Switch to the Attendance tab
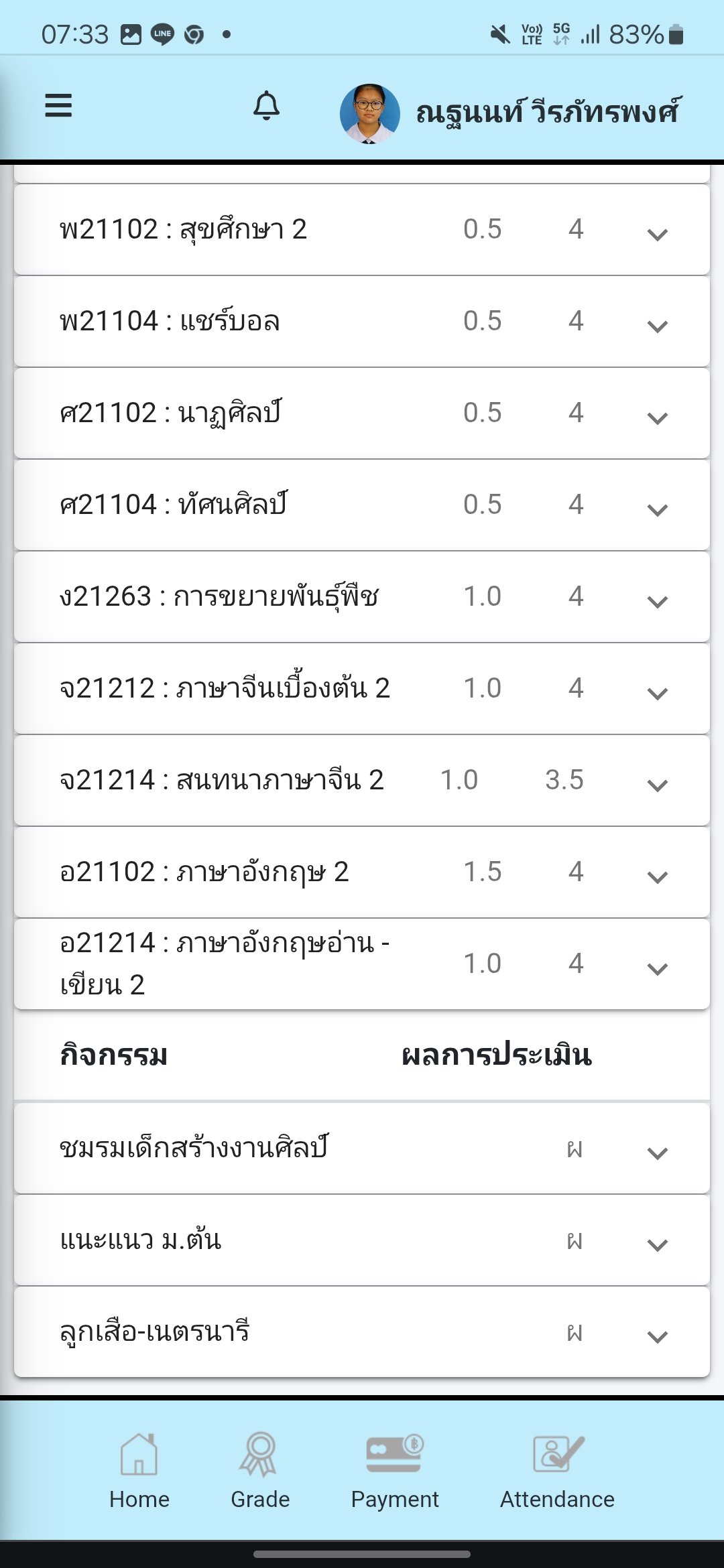724x1568 pixels. (x=557, y=1472)
